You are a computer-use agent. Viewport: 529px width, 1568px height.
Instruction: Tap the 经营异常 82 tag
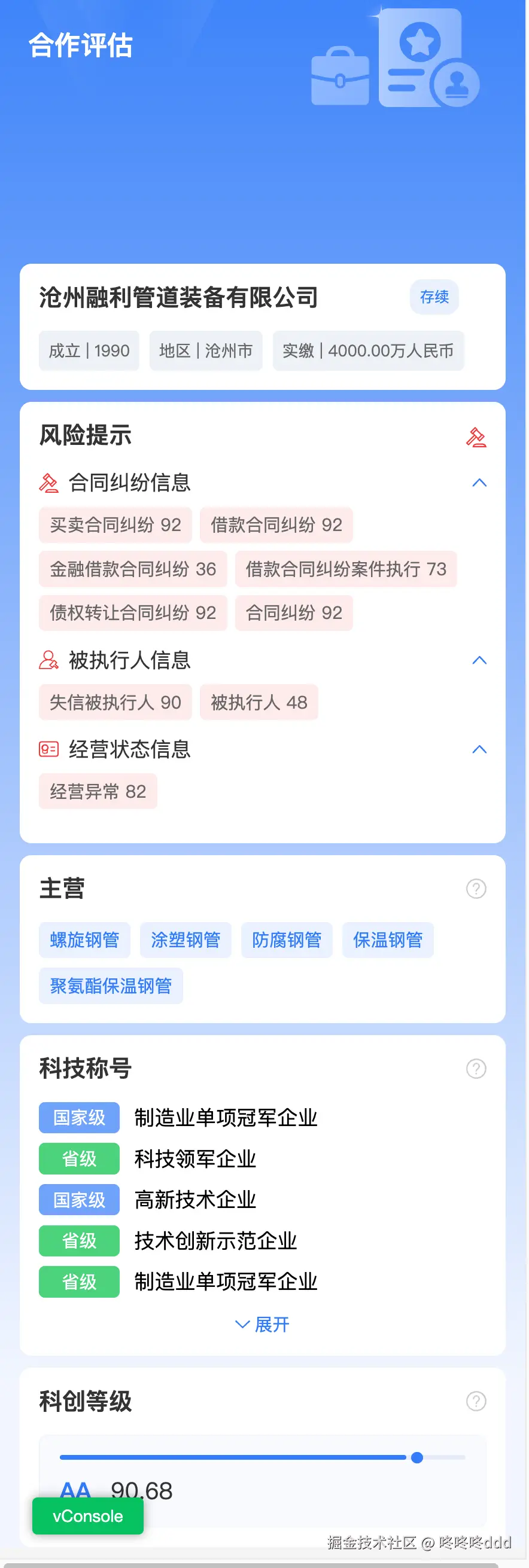pos(98,791)
